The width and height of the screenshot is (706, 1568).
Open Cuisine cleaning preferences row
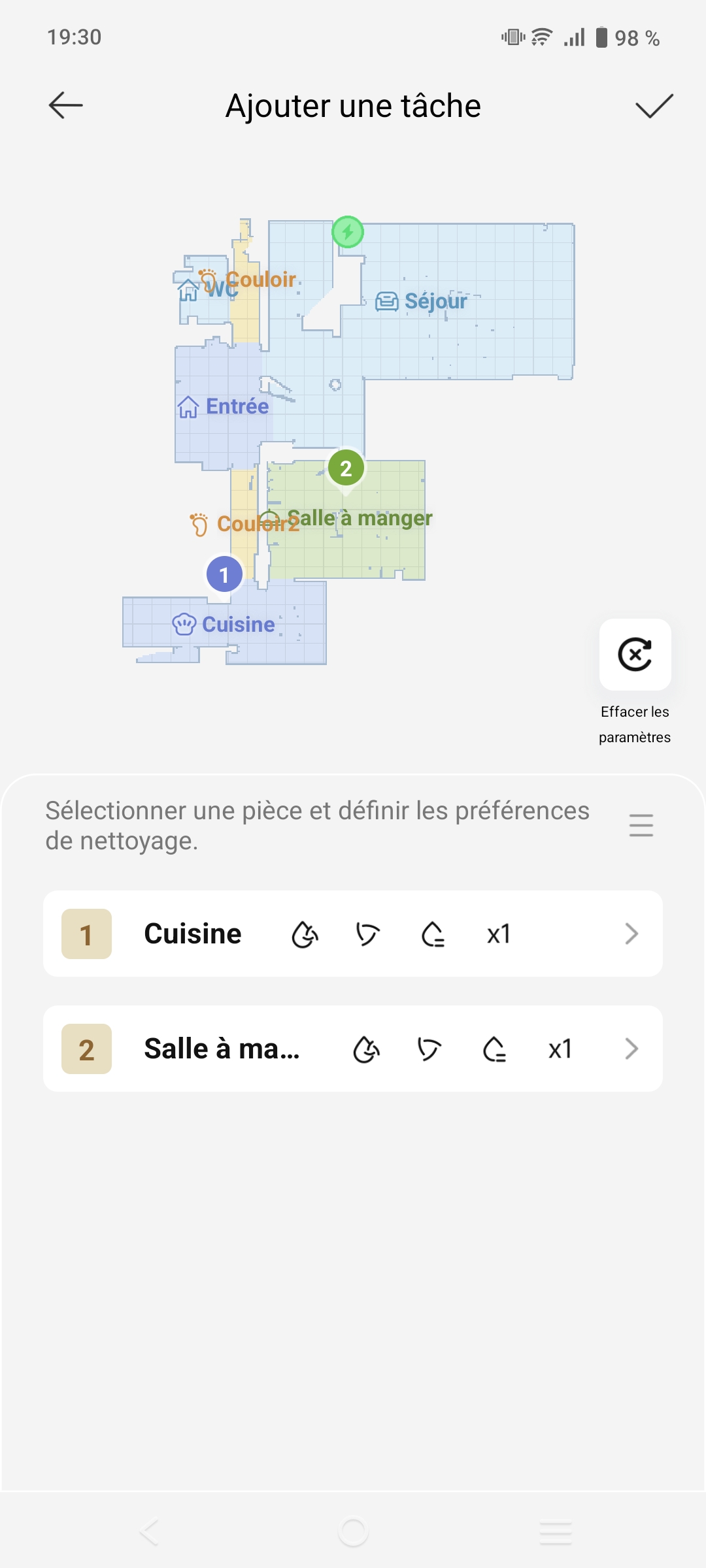(x=353, y=934)
